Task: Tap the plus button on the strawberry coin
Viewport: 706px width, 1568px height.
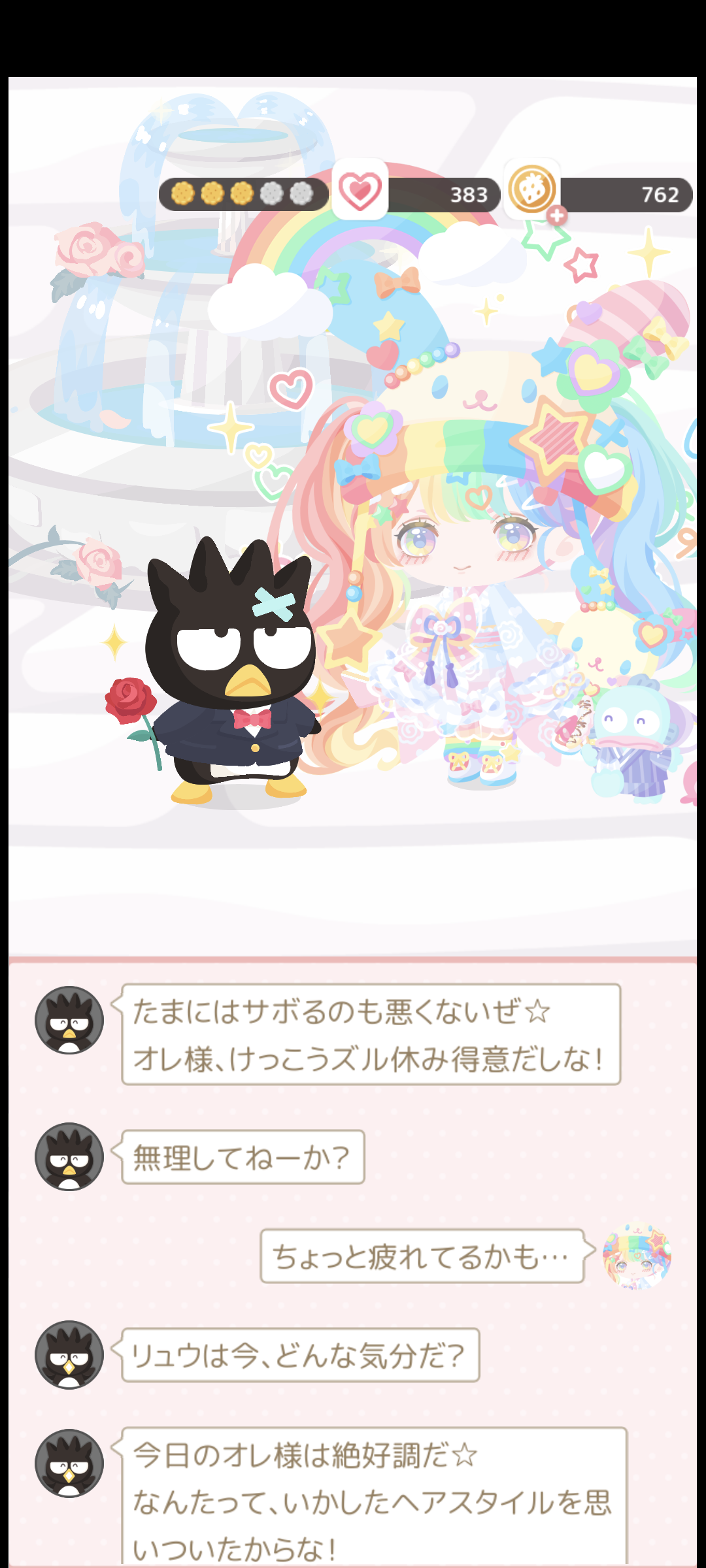Action: coord(557,215)
